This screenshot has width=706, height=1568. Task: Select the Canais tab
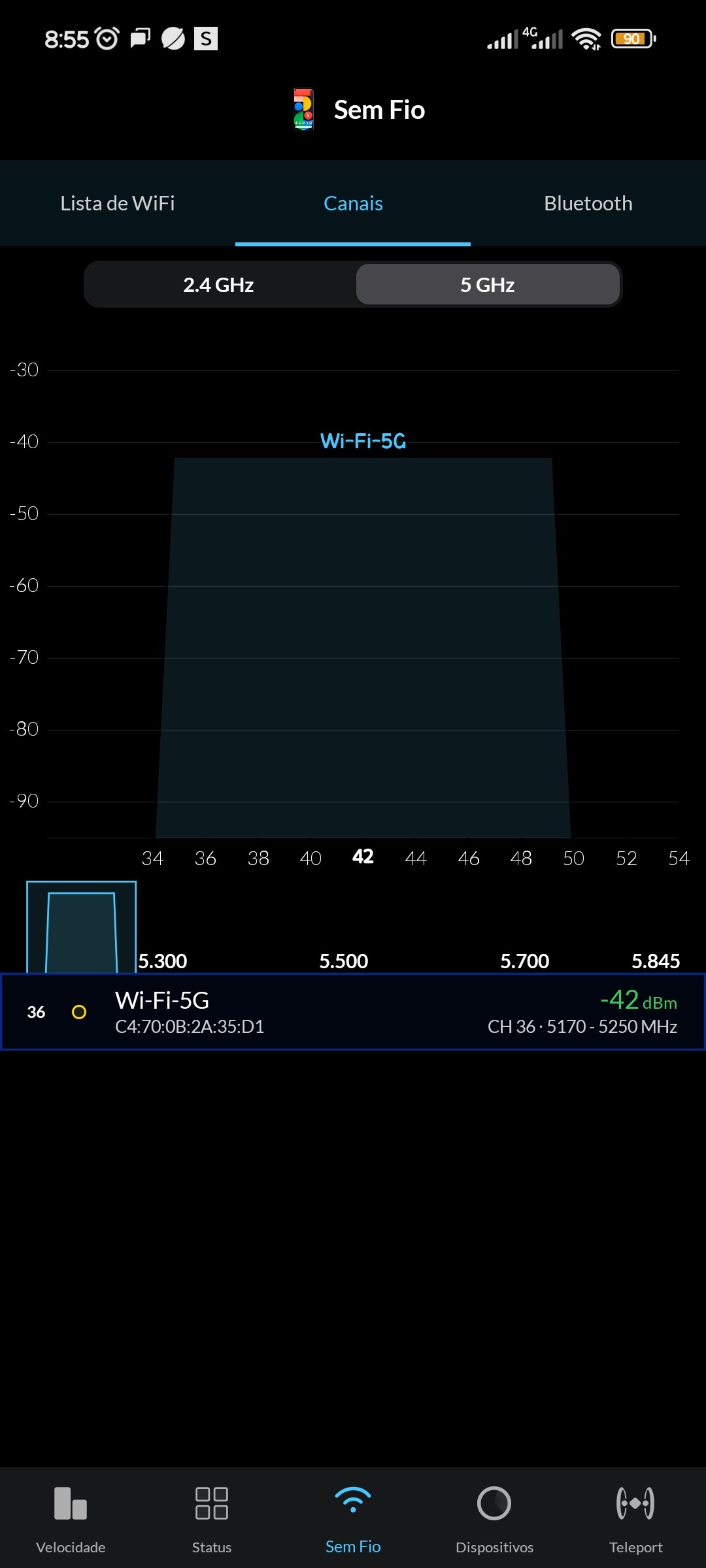point(353,203)
